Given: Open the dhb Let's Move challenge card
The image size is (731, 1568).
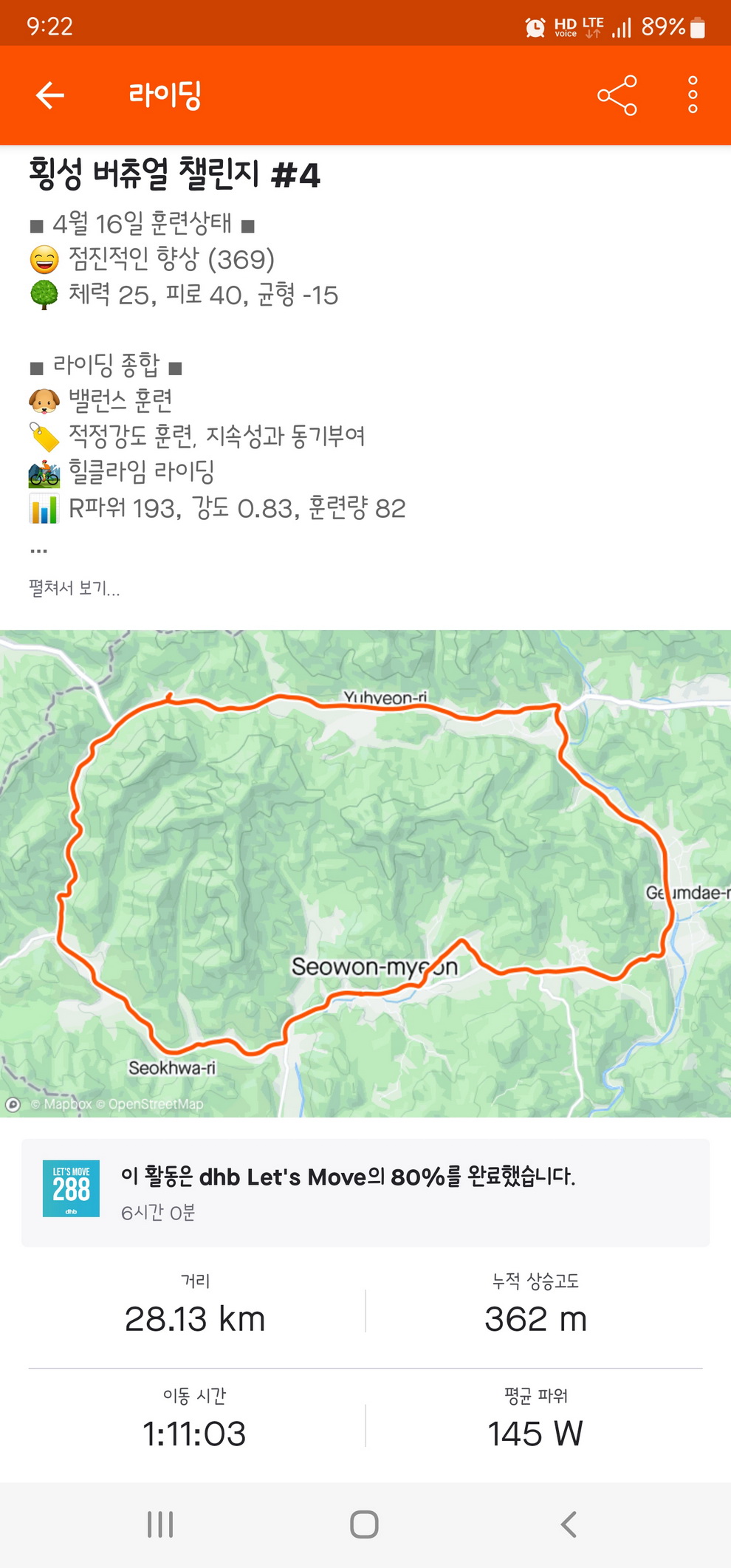Looking at the screenshot, I should pos(365,1192).
